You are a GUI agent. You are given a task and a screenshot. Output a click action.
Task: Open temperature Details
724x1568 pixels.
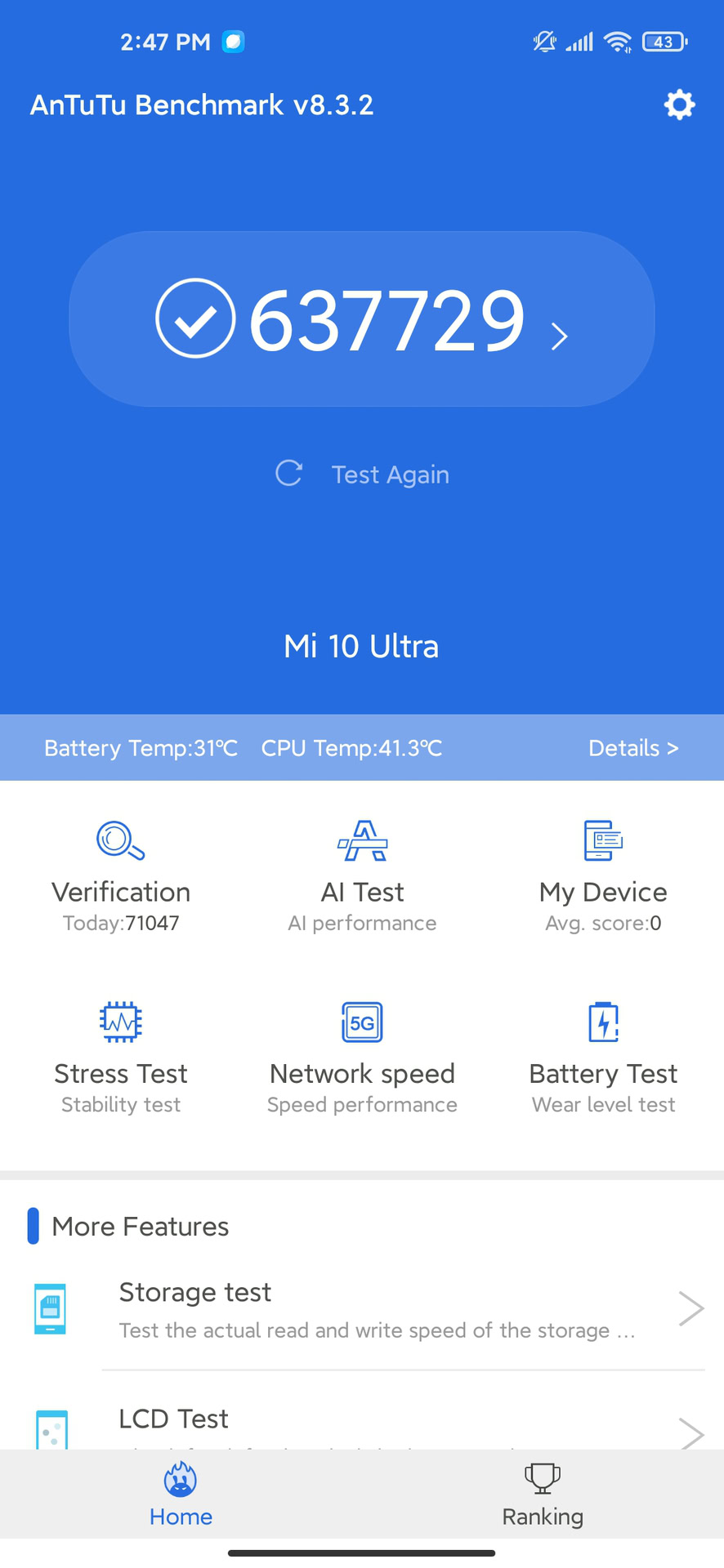point(633,748)
